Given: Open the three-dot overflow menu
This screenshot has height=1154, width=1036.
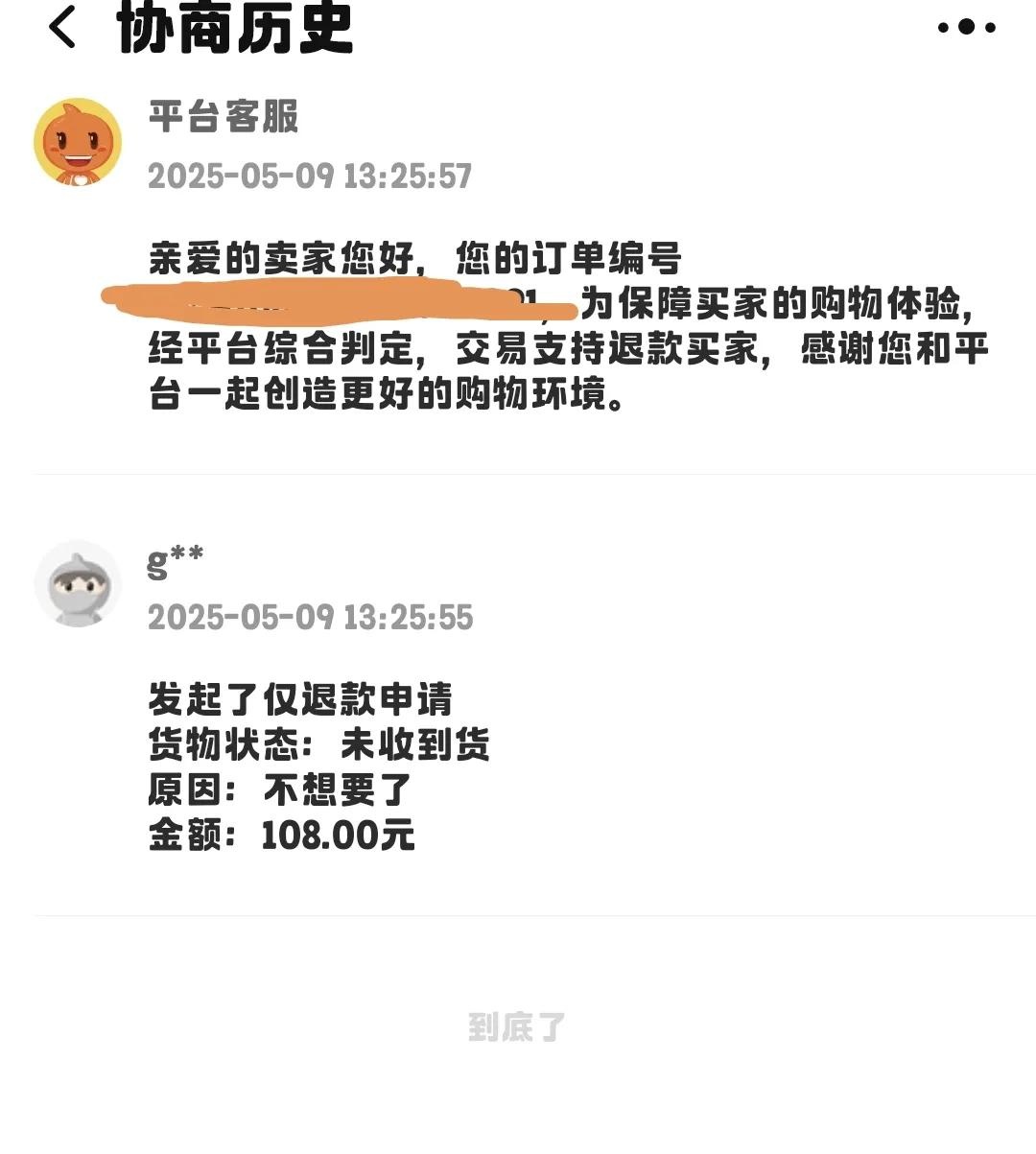Looking at the screenshot, I should pos(966,27).
